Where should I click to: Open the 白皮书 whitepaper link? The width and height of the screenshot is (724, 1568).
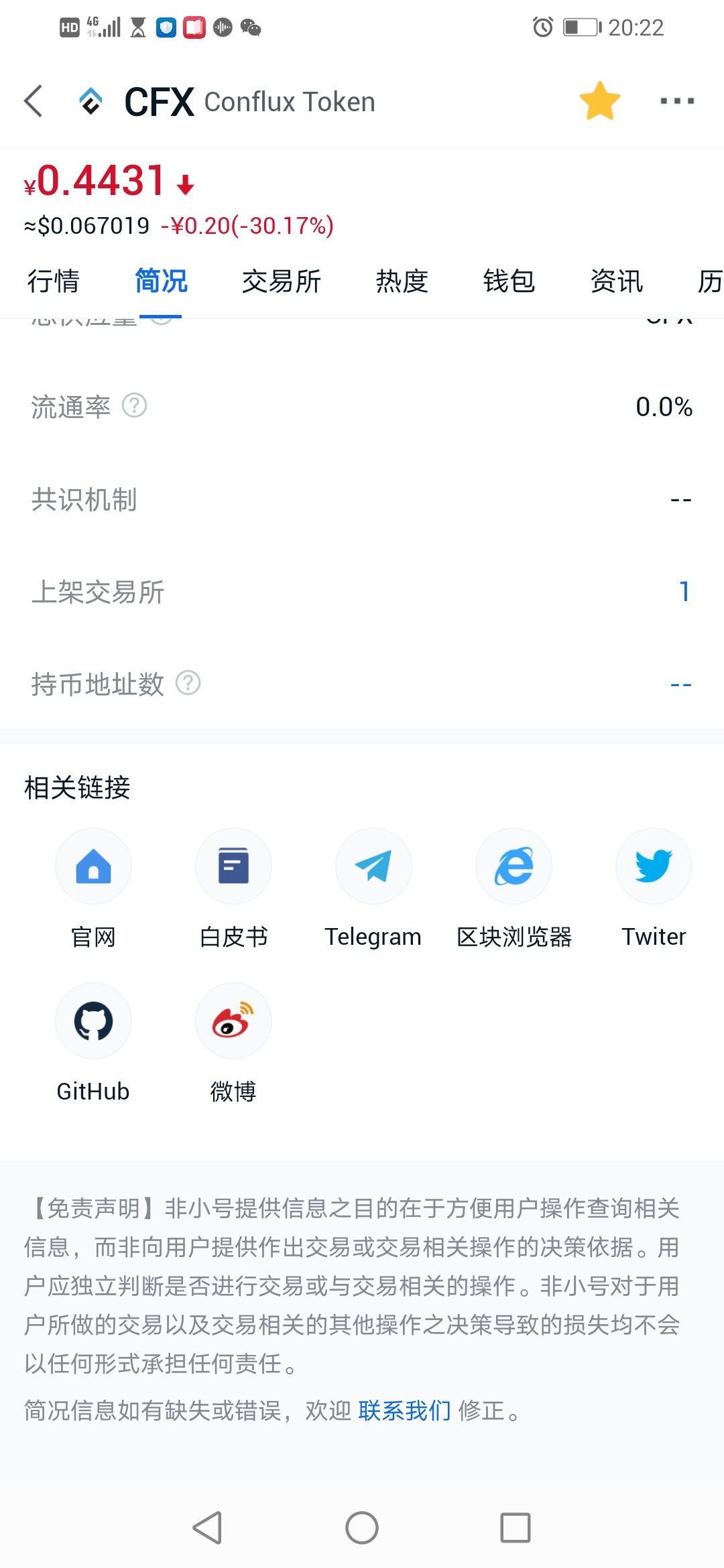tap(233, 889)
